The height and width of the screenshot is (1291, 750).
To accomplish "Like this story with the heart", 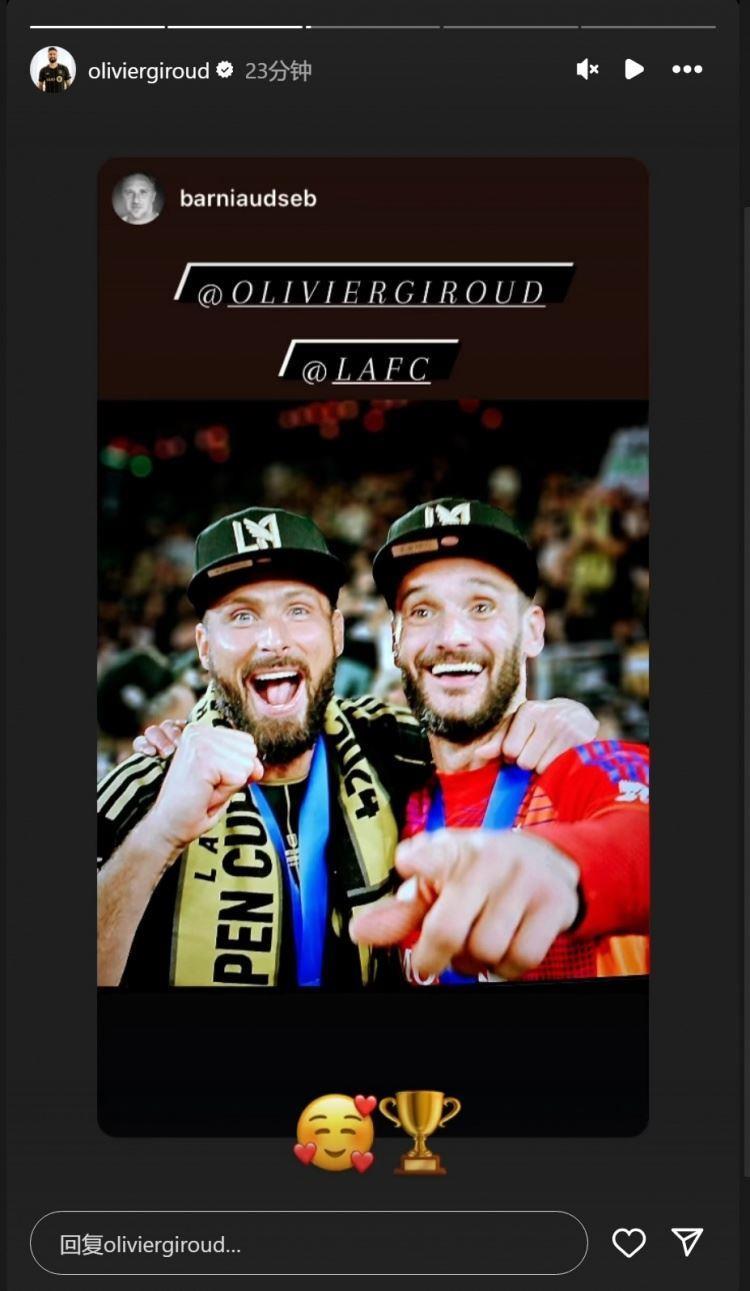I will [629, 1243].
